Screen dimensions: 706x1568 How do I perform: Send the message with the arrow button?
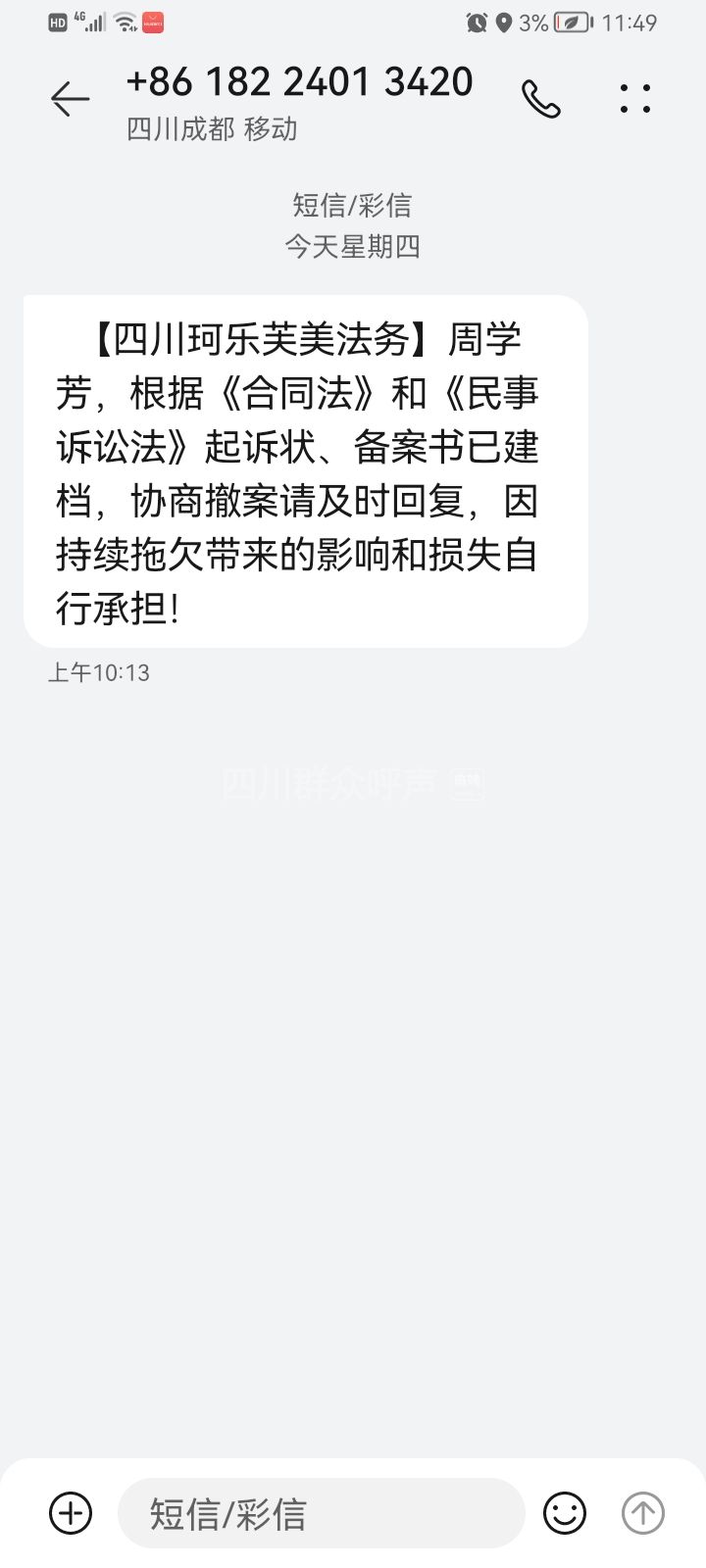(643, 1513)
